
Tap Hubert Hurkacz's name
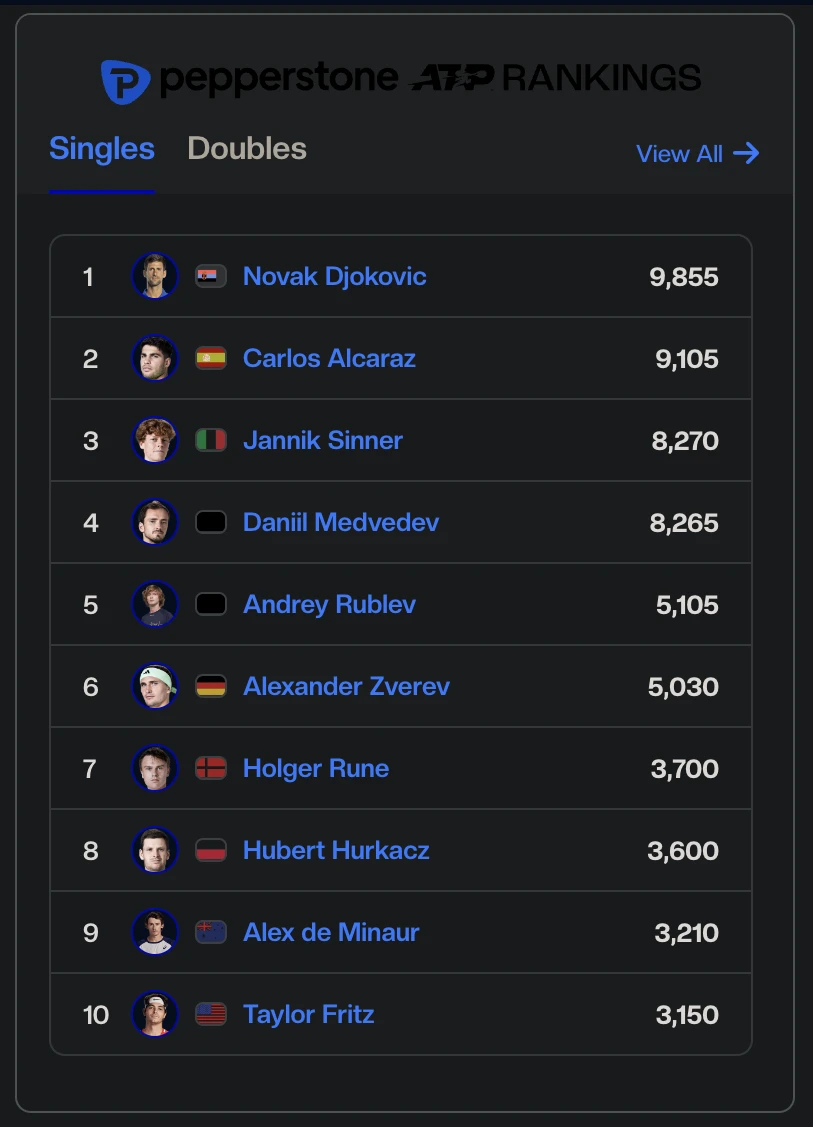(336, 850)
